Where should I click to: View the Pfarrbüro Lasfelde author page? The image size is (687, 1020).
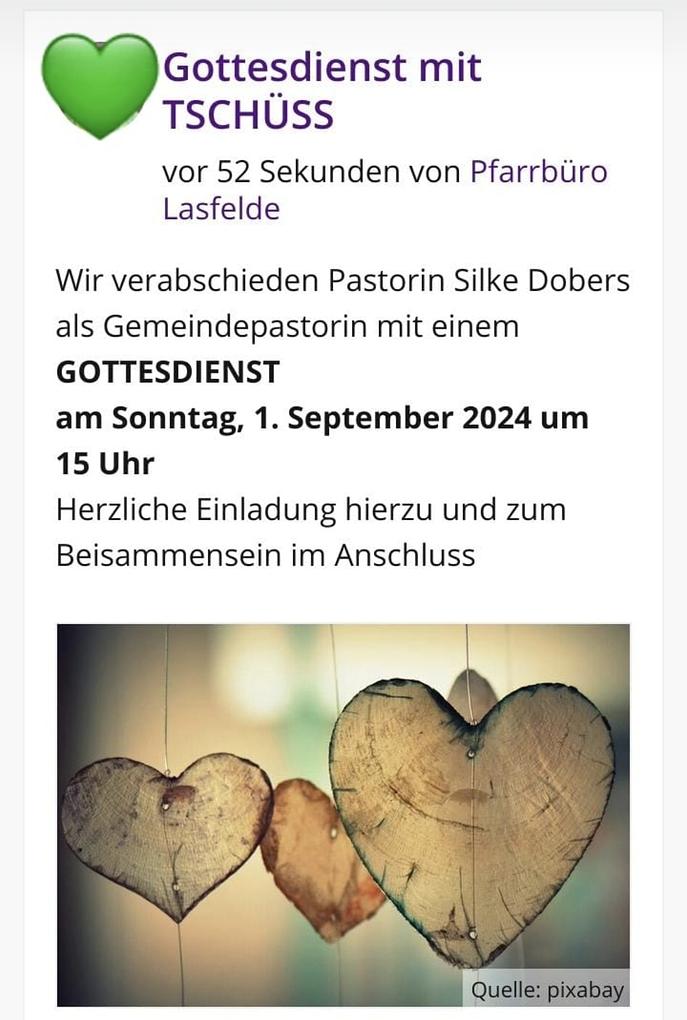(538, 172)
